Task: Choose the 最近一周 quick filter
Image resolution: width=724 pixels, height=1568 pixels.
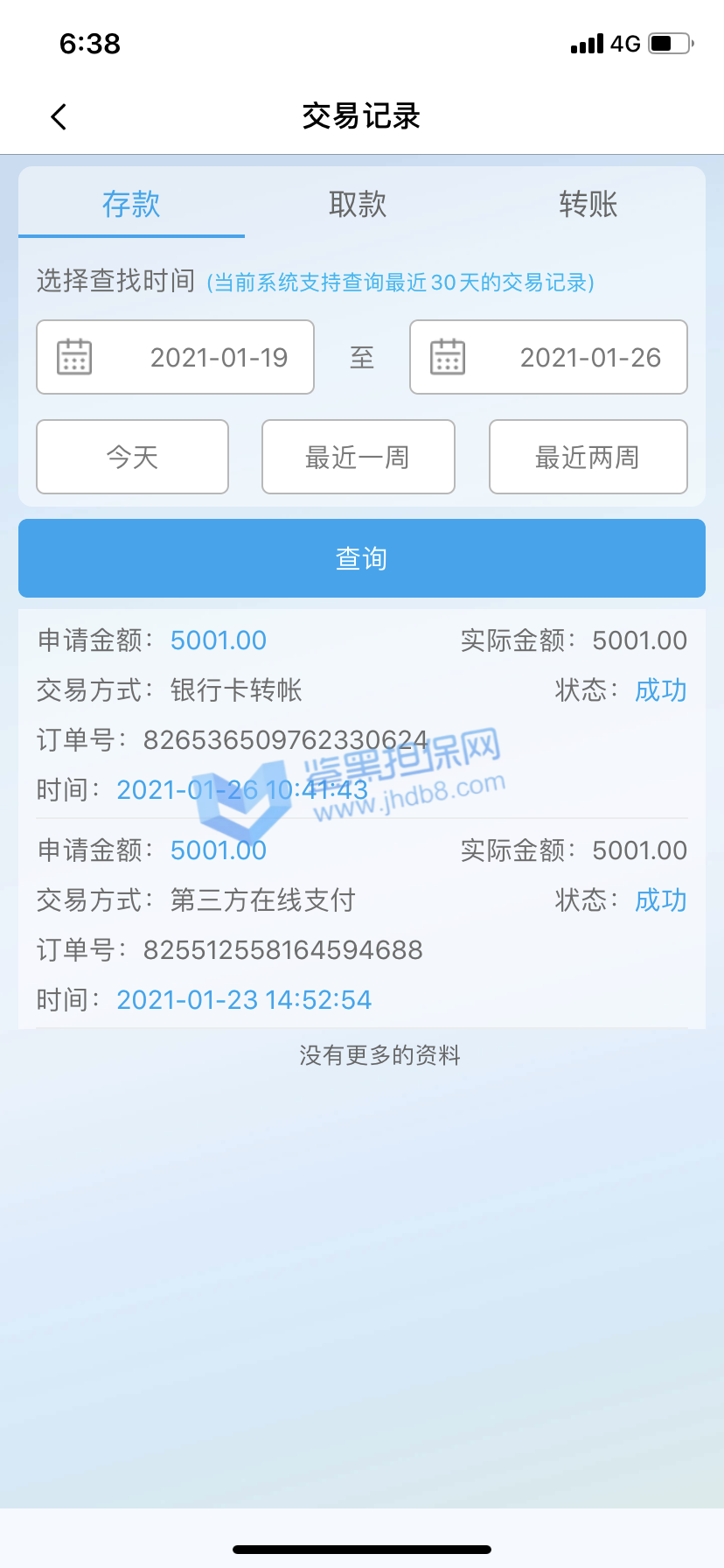Action: coord(358,457)
